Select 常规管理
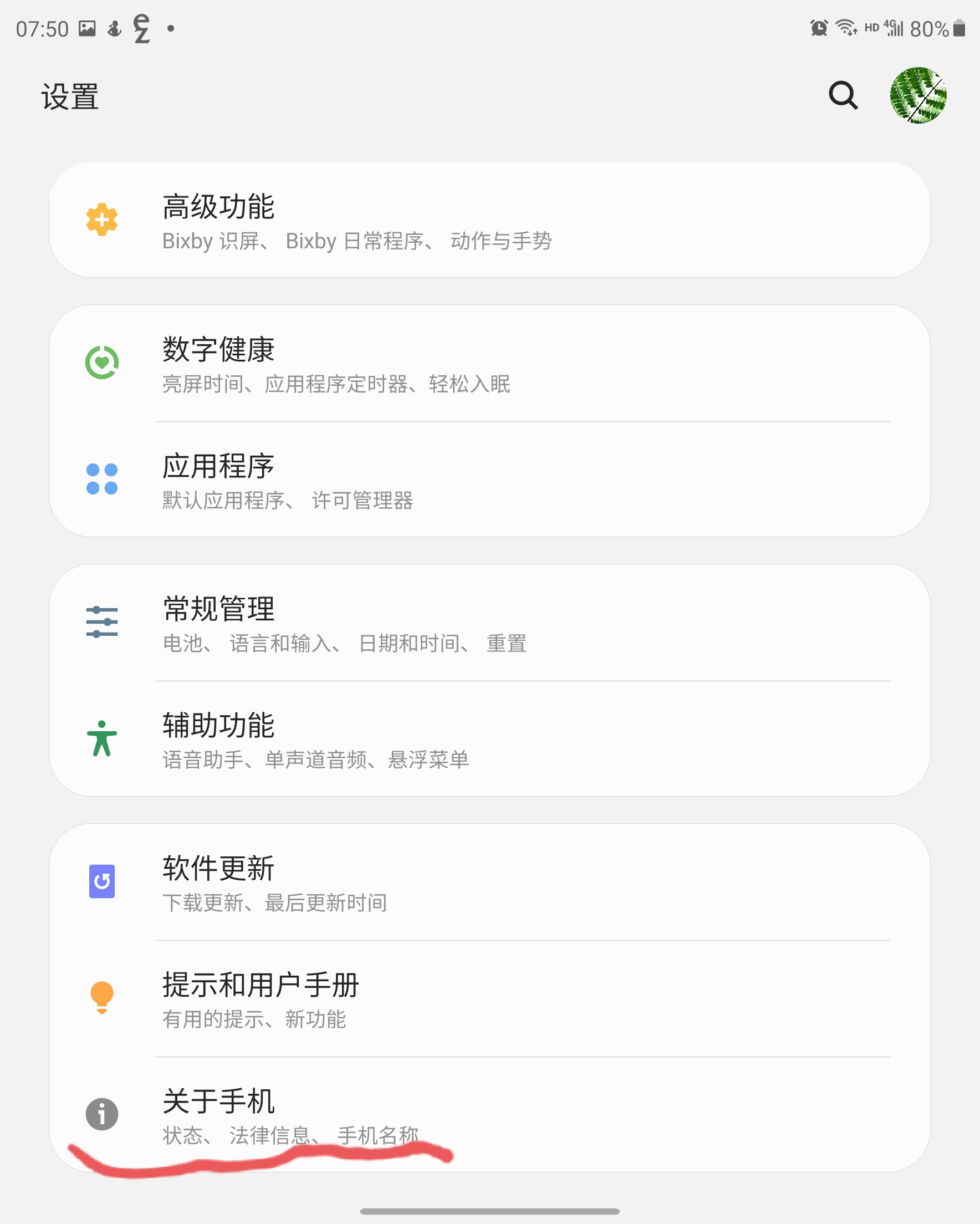The image size is (980, 1224). tap(488, 623)
